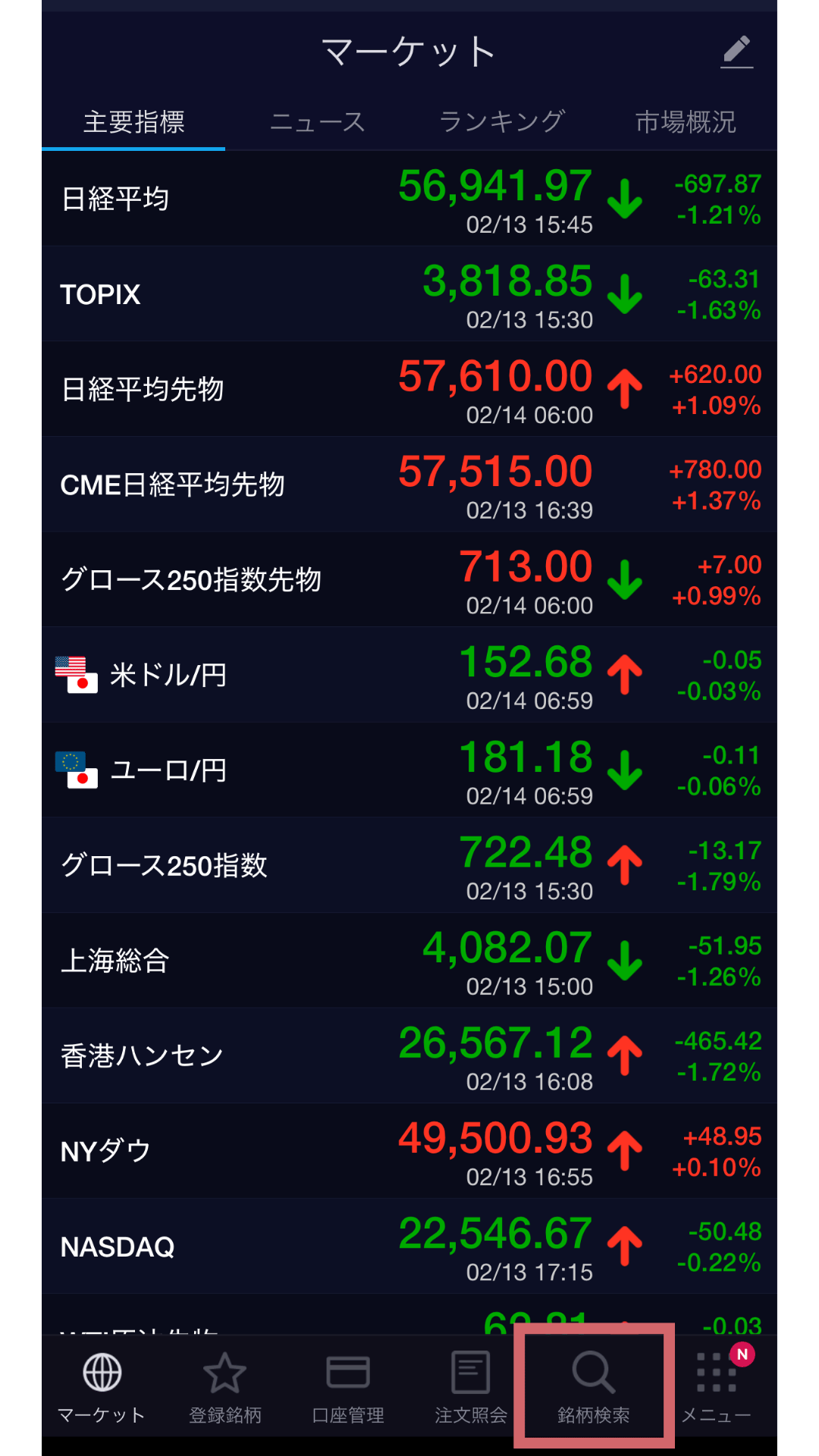View 日経平均先物 details
Screen dimensions: 819x1456
(x=409, y=389)
